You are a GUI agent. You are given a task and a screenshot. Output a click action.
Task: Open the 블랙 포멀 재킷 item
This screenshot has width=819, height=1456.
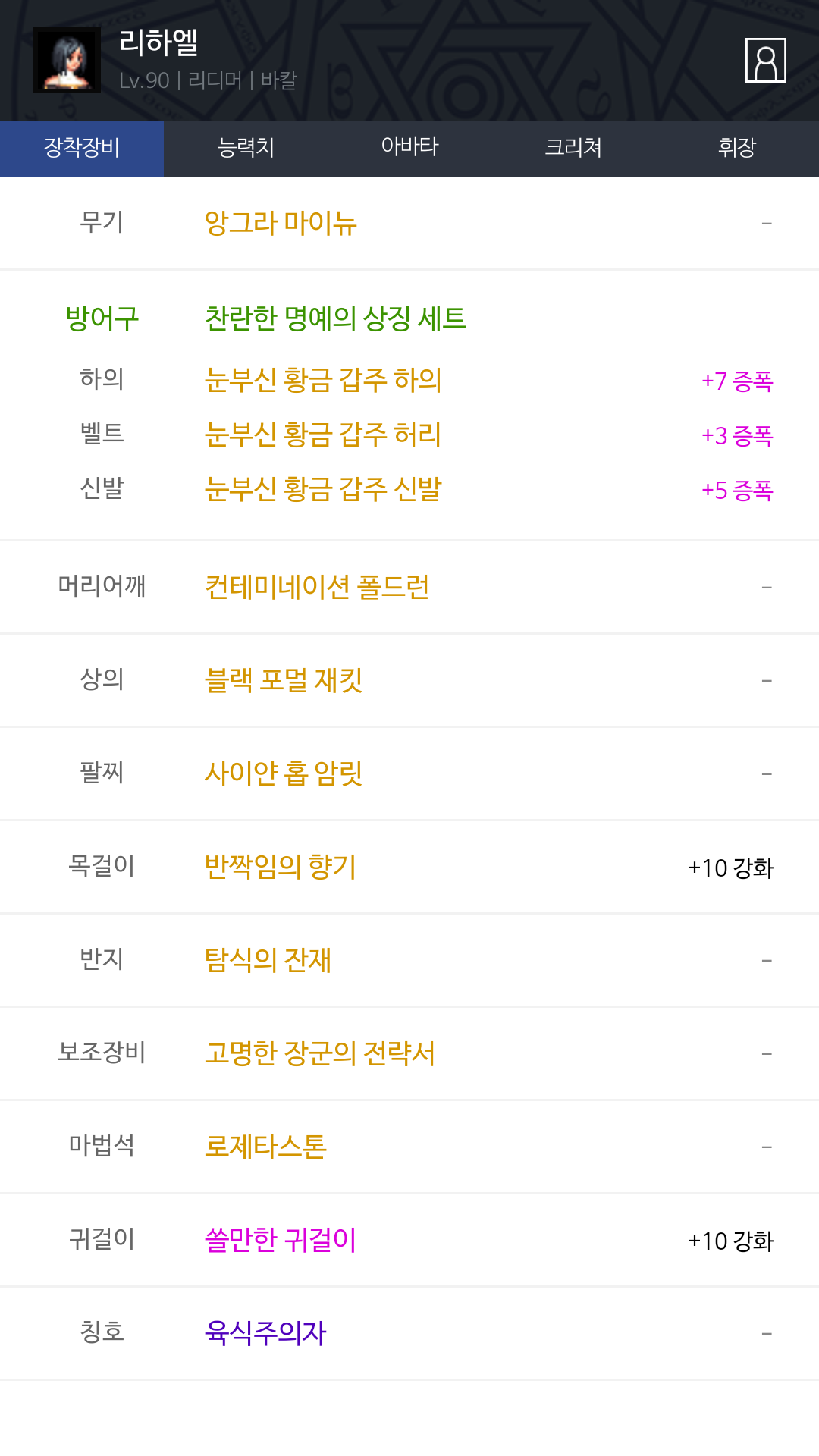[284, 680]
